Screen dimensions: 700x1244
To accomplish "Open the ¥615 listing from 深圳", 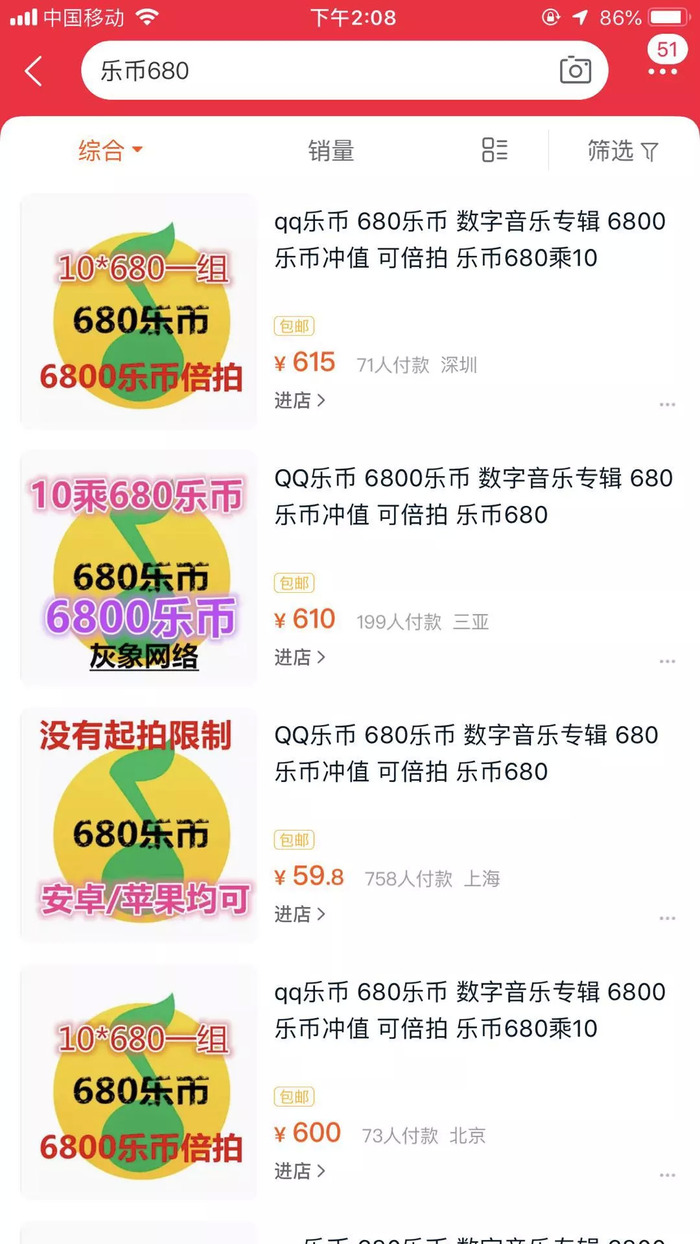I will point(470,240).
